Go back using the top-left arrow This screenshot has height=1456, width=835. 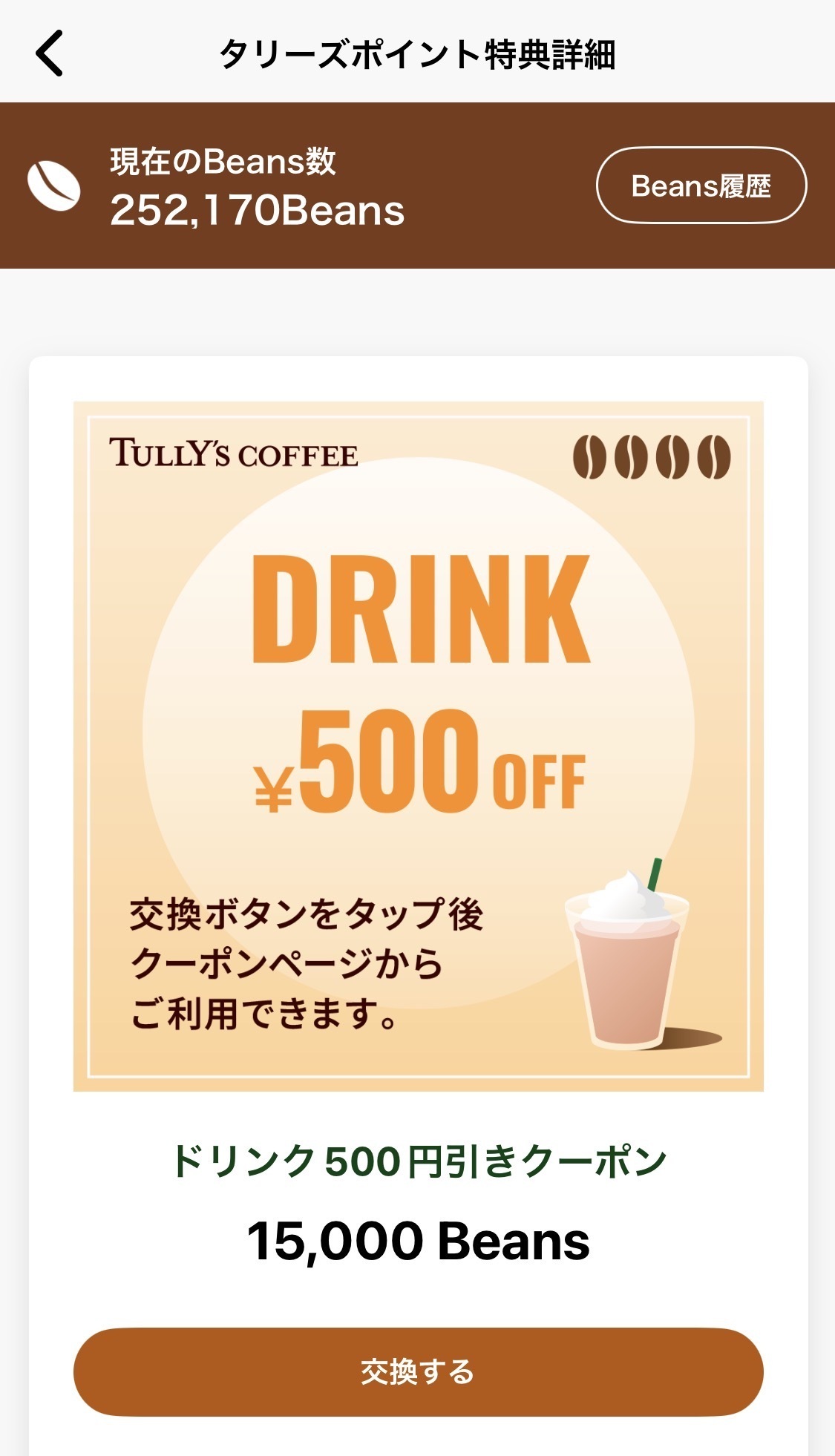(50, 53)
